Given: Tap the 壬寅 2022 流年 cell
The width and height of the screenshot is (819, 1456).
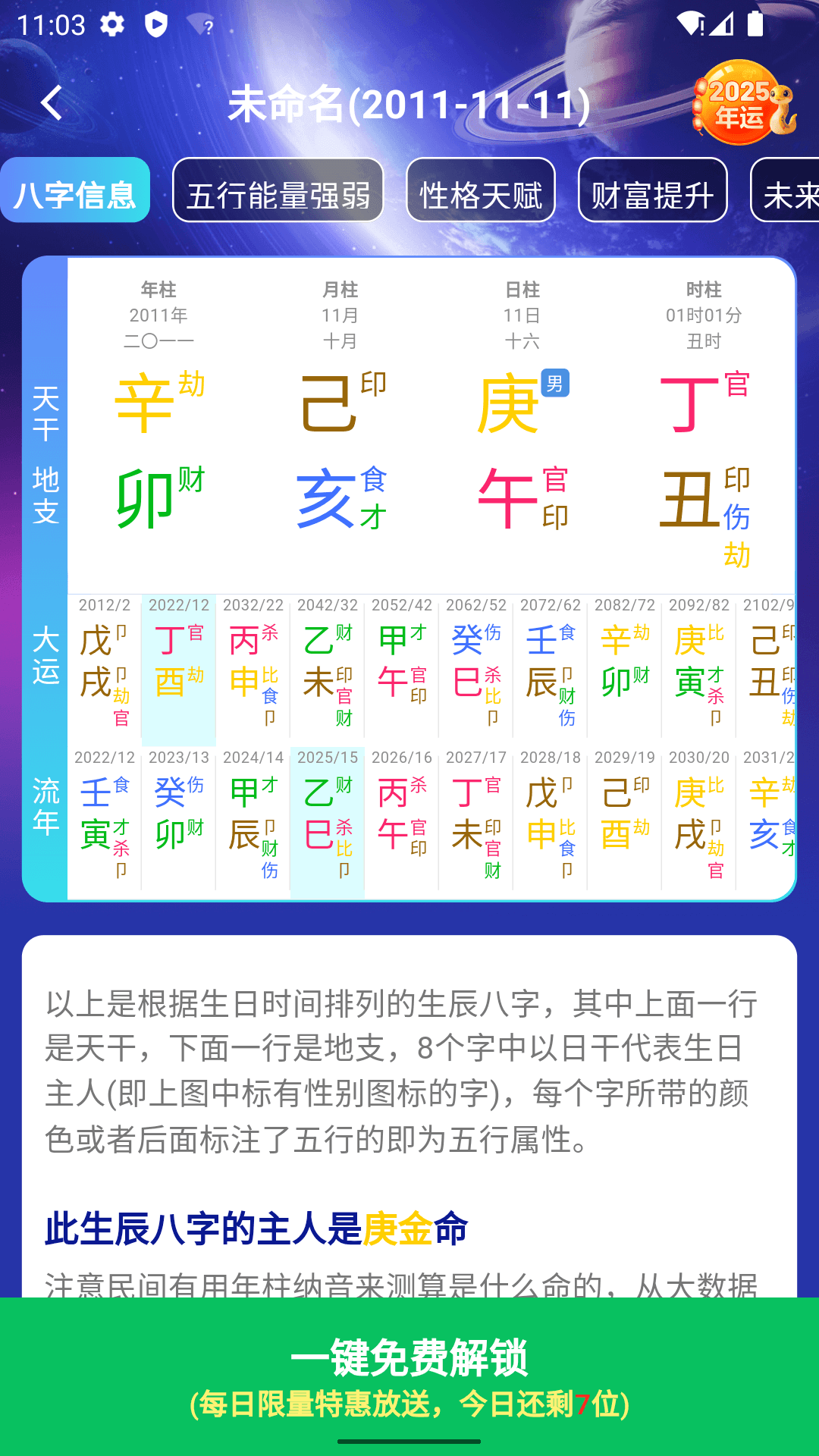Looking at the screenshot, I should pos(104,819).
